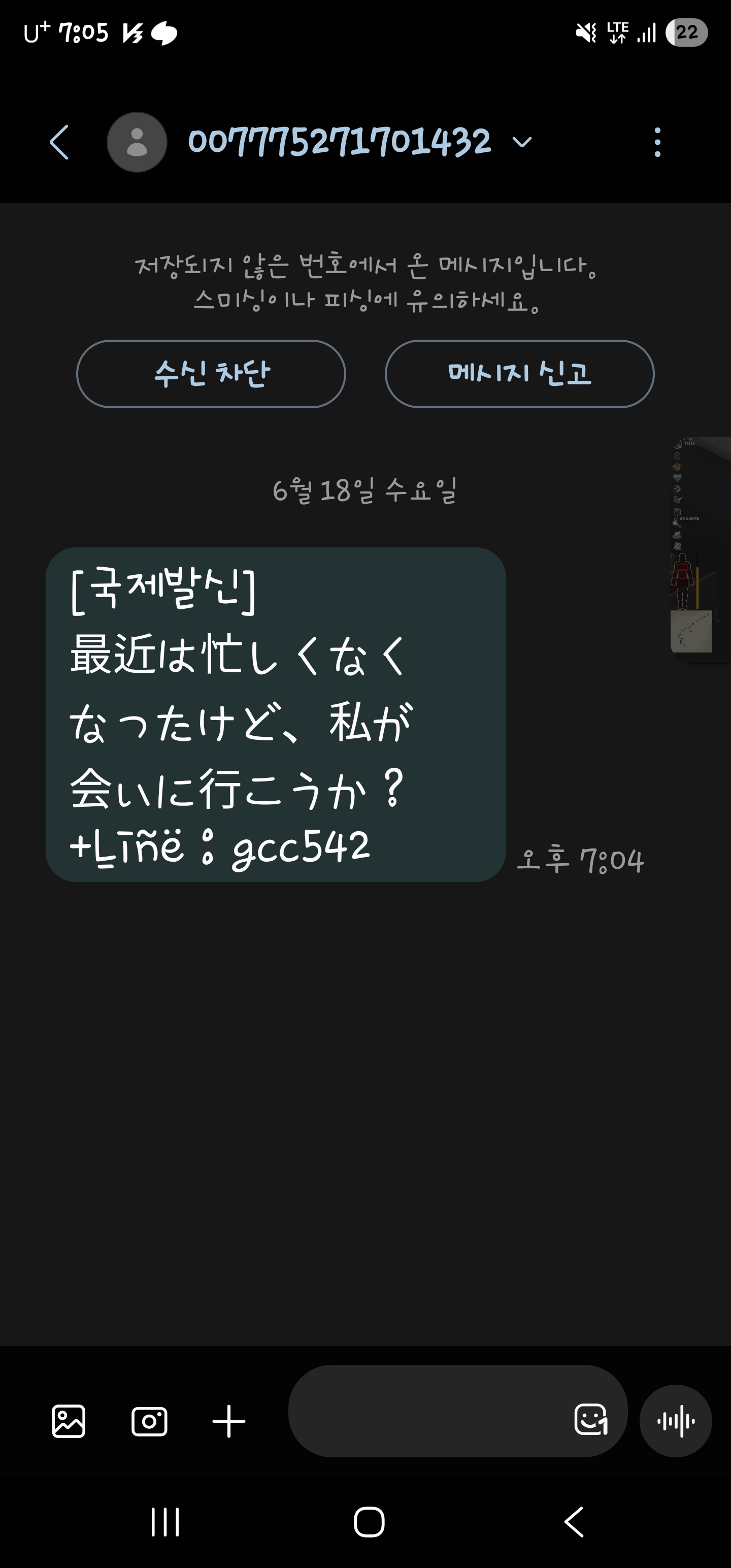Open the three-dot overflow menu
The height and width of the screenshot is (1568, 731).
[x=657, y=143]
